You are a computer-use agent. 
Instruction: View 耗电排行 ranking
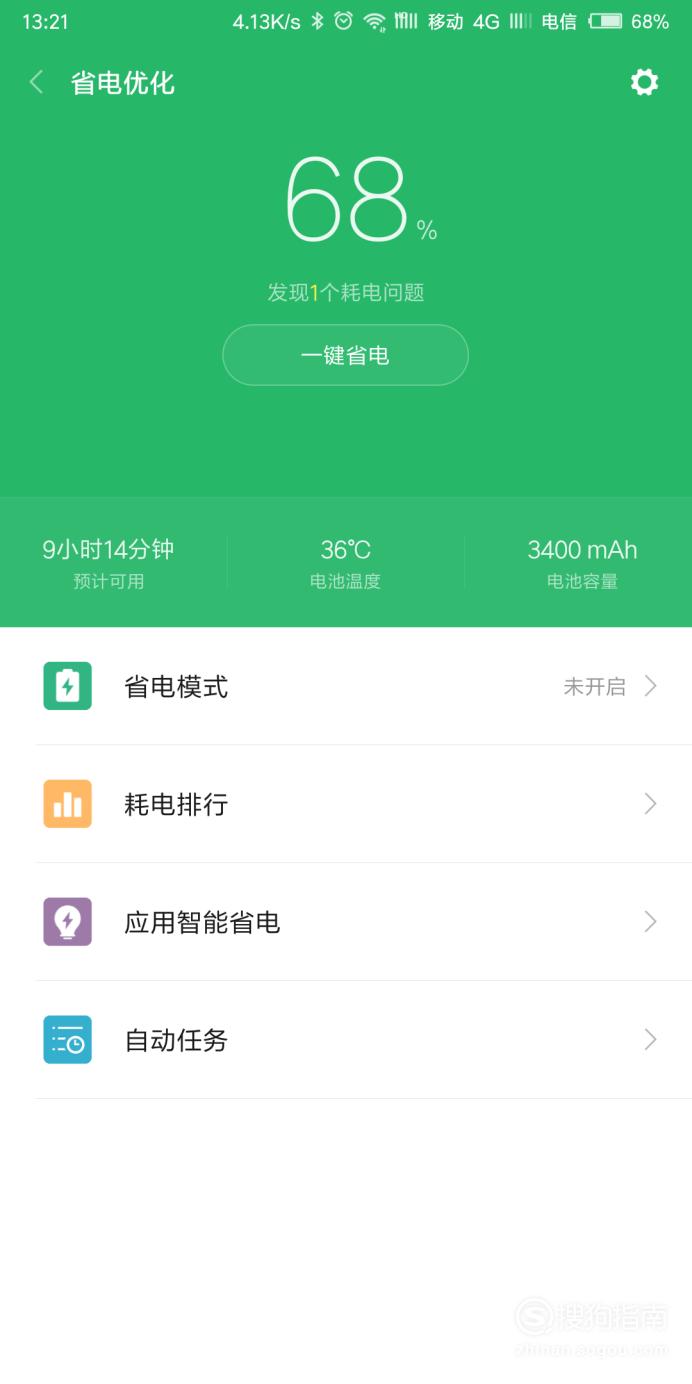[346, 804]
